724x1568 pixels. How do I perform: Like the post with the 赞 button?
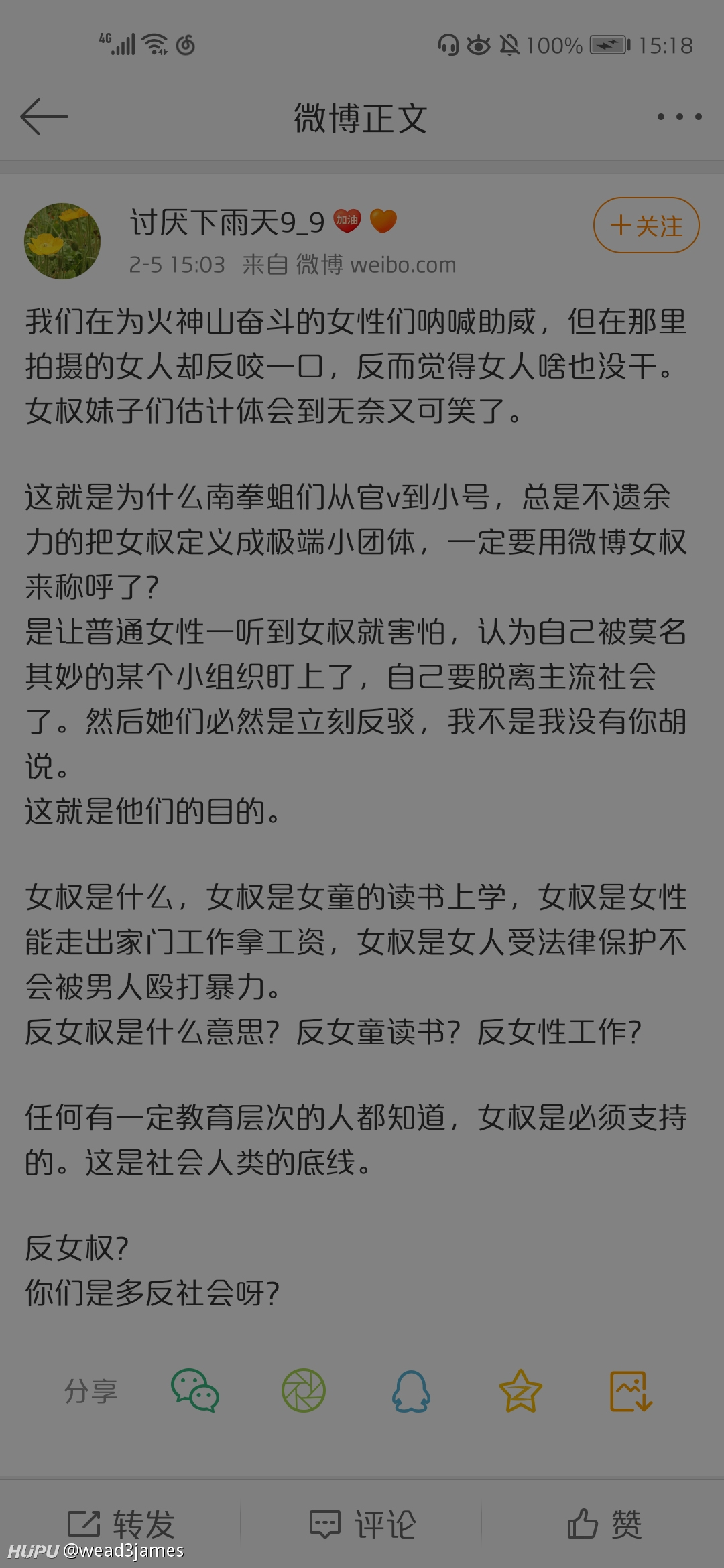tap(604, 1523)
